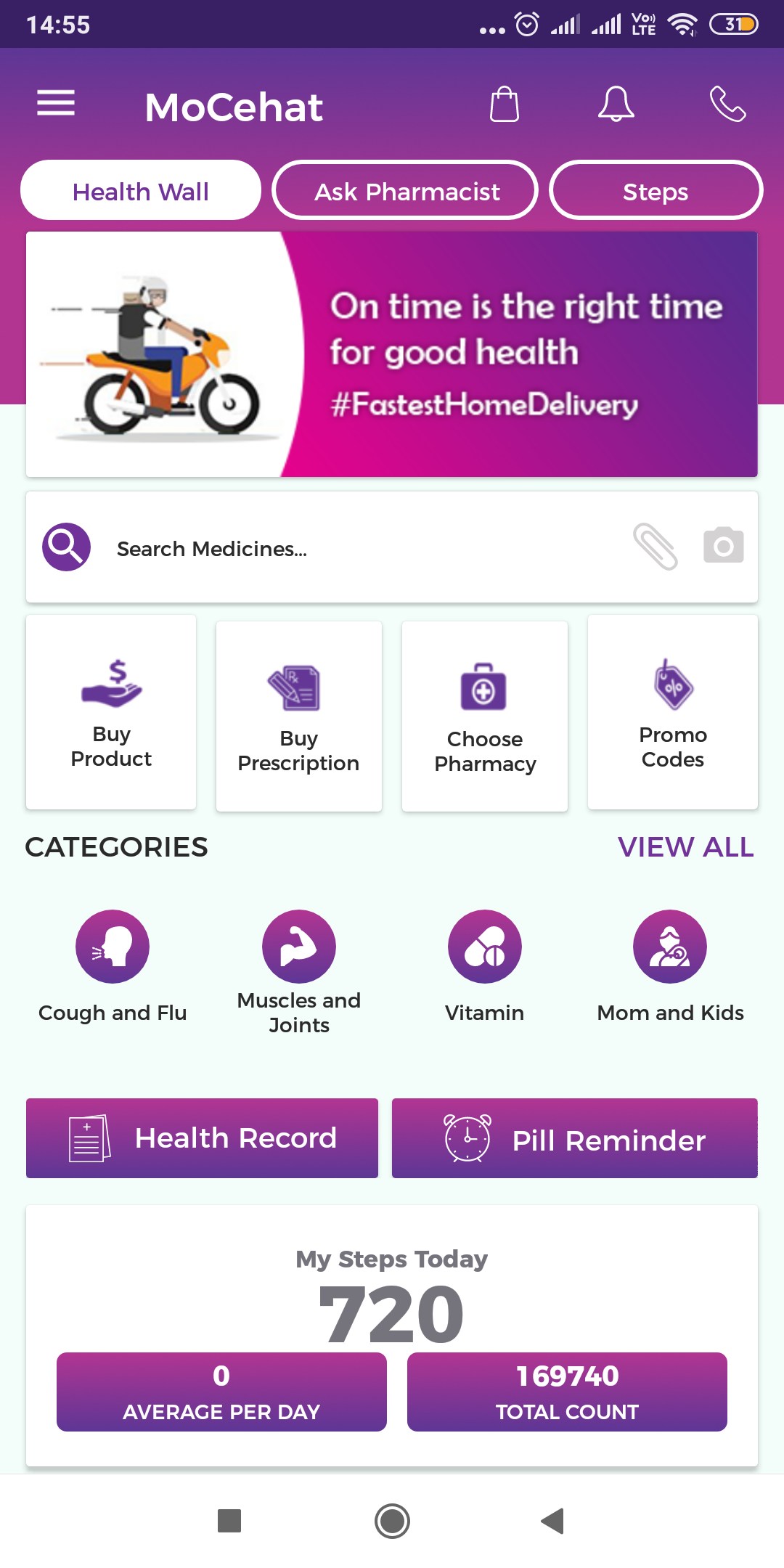784x1568 pixels.
Task: Open the Promo Codes card
Action: coord(672,713)
